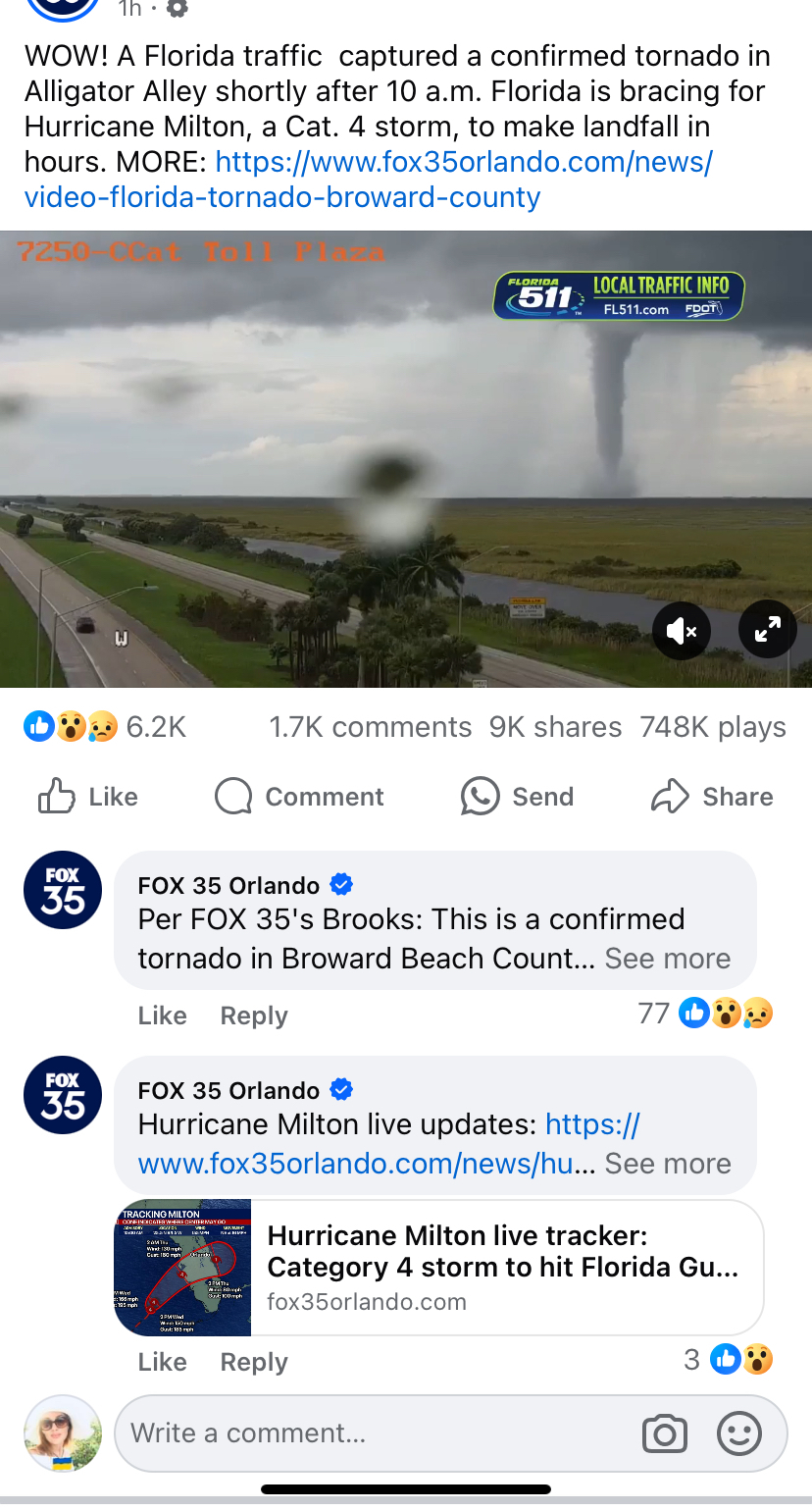Like the Hurricane Milton live updates comment
812x1510 pixels.
point(162,1362)
